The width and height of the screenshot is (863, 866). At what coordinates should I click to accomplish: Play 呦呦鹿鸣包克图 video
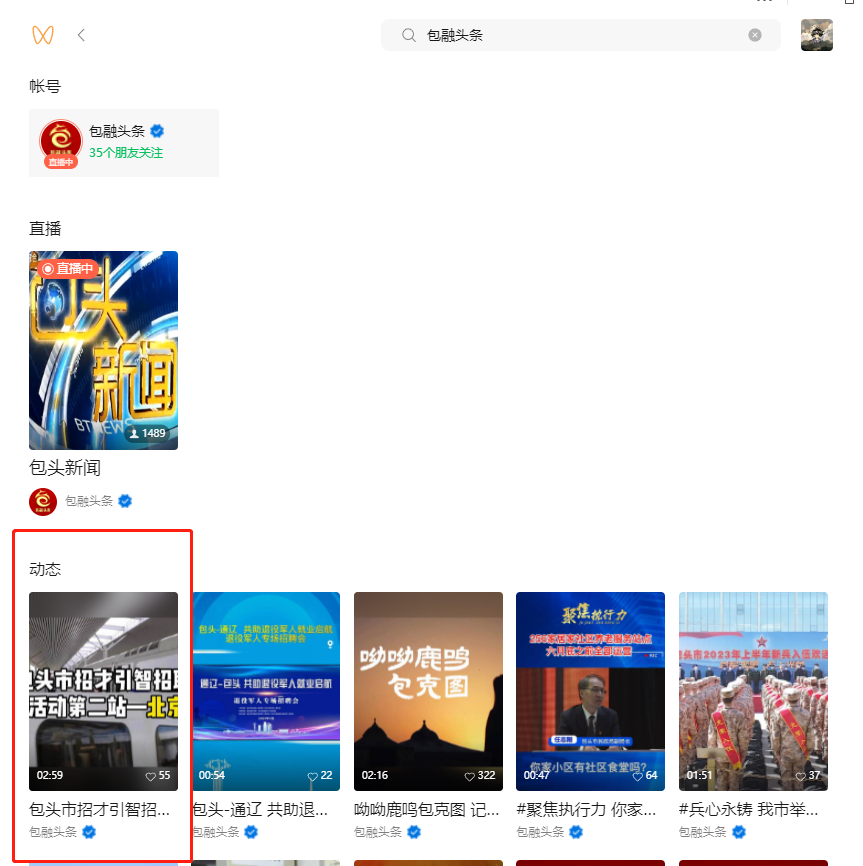point(428,691)
